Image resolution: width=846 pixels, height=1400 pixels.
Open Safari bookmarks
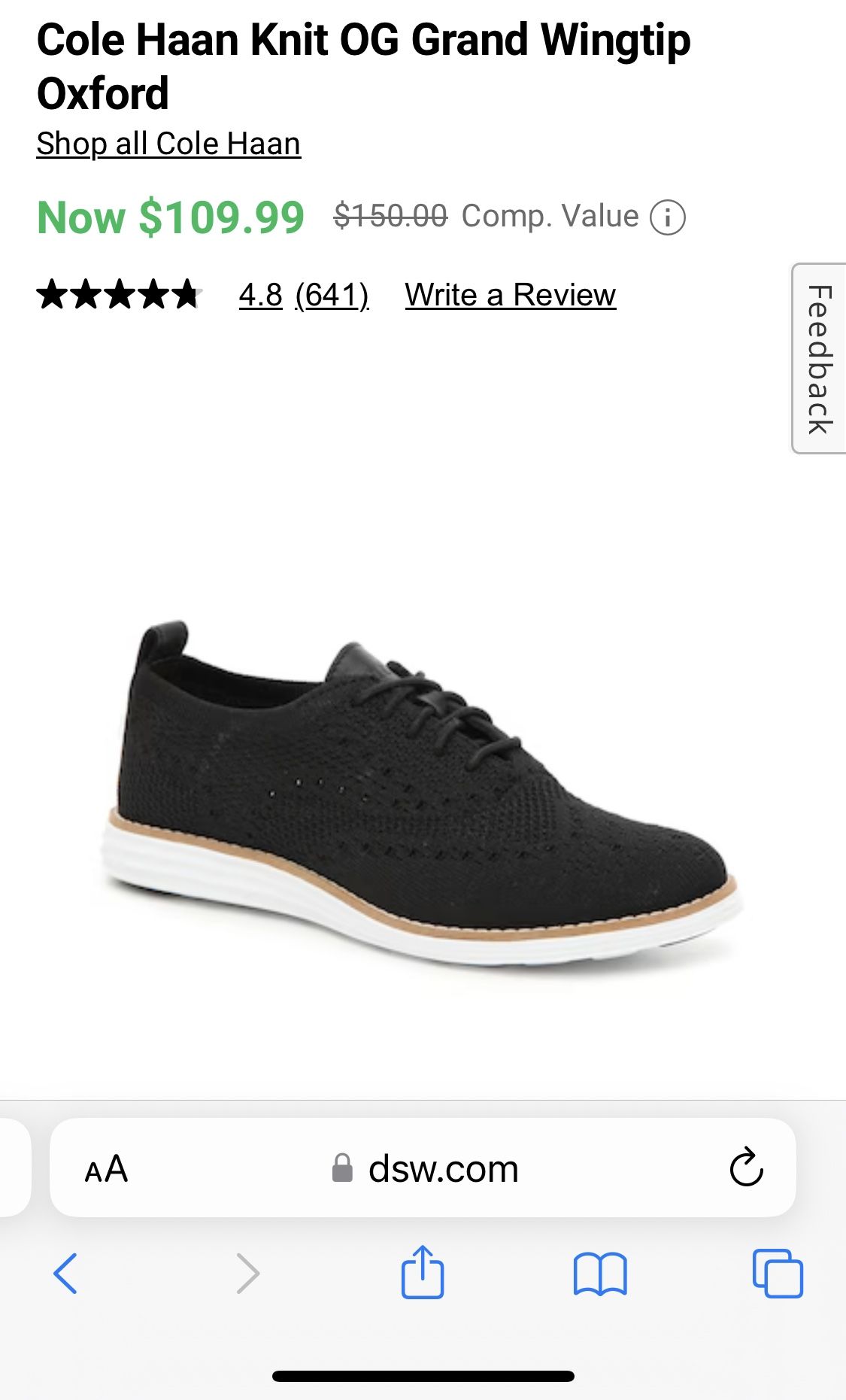click(599, 1274)
